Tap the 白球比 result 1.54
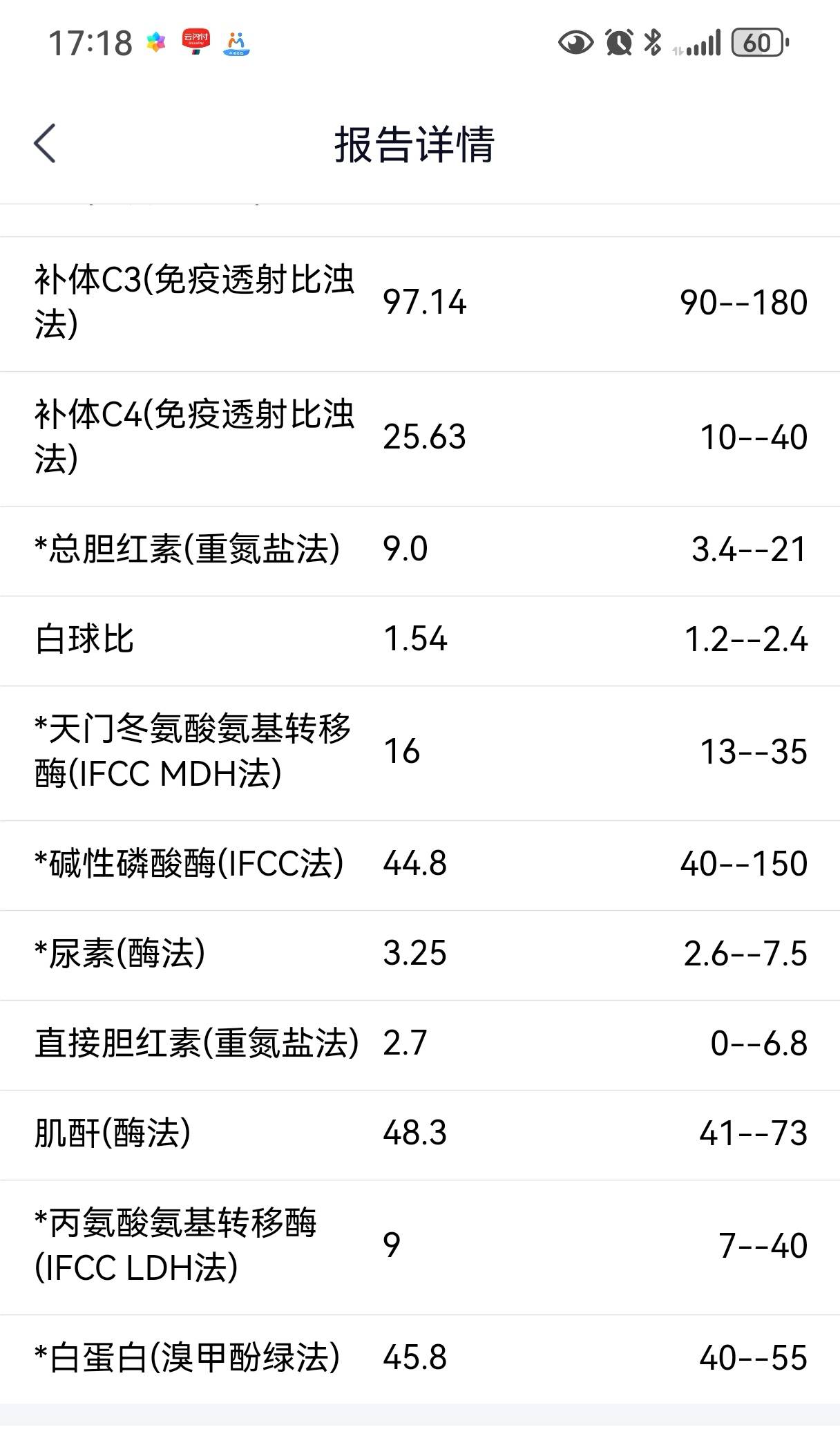The image size is (840, 1434). pos(414,641)
